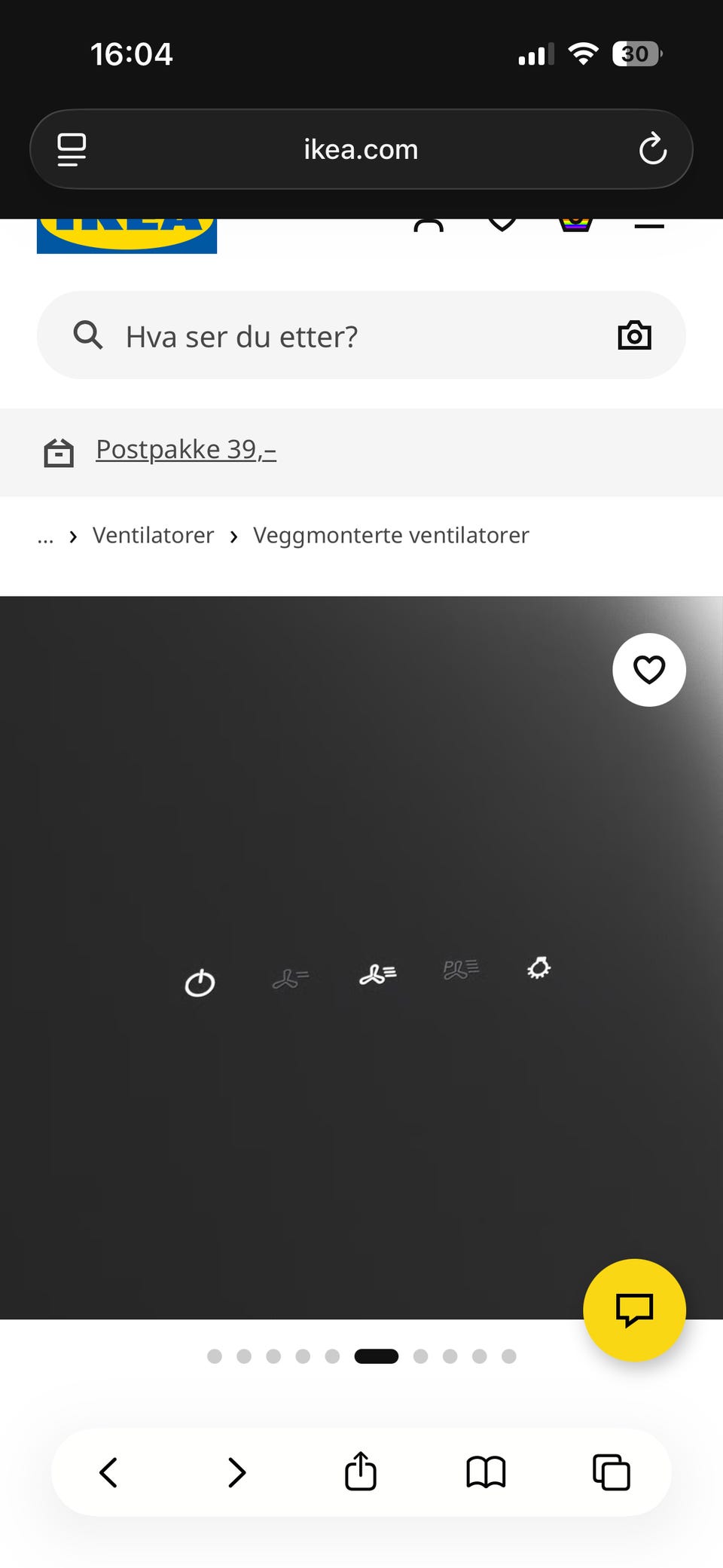
Task: Go back in the Safari browser
Action: coord(108,1472)
